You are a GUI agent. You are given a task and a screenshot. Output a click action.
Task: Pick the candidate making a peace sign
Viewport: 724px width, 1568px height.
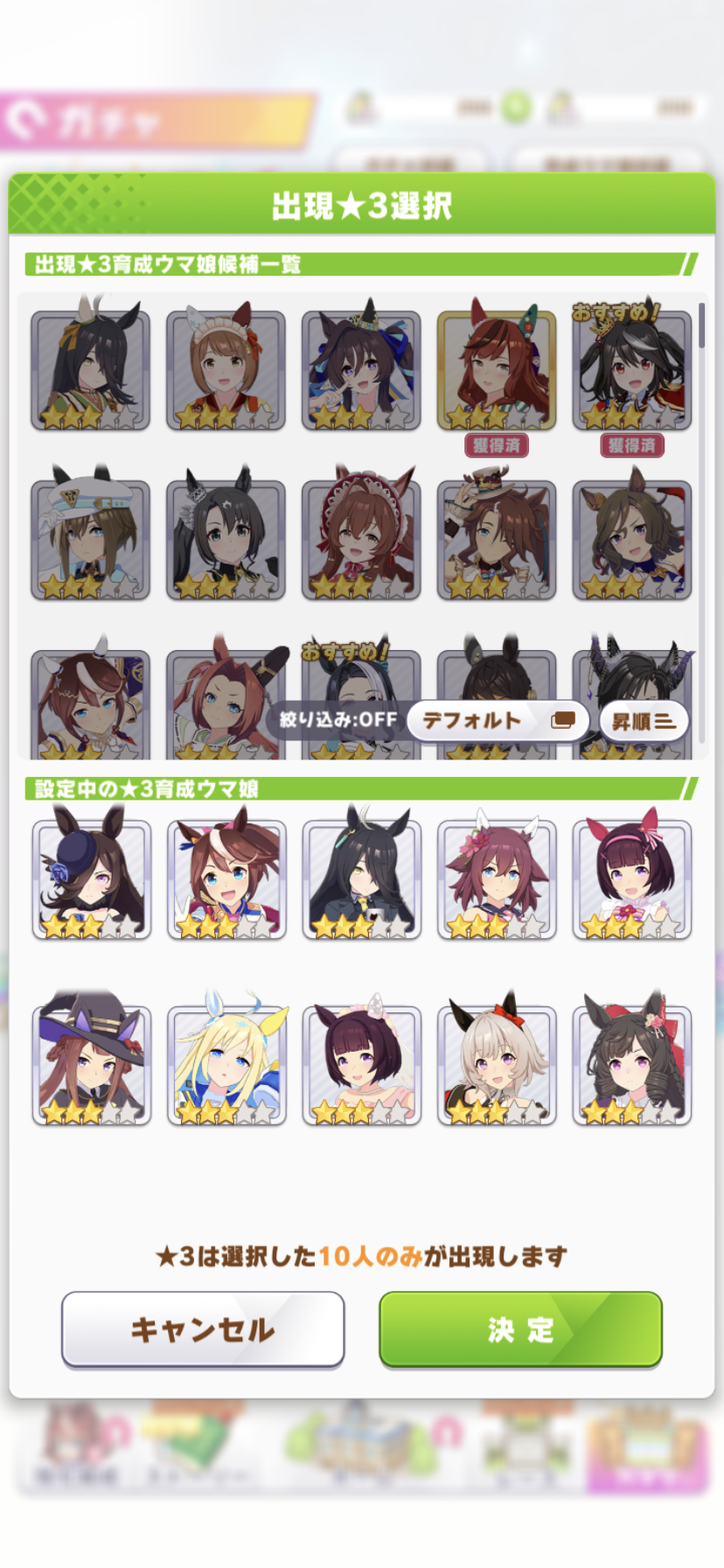click(x=361, y=369)
